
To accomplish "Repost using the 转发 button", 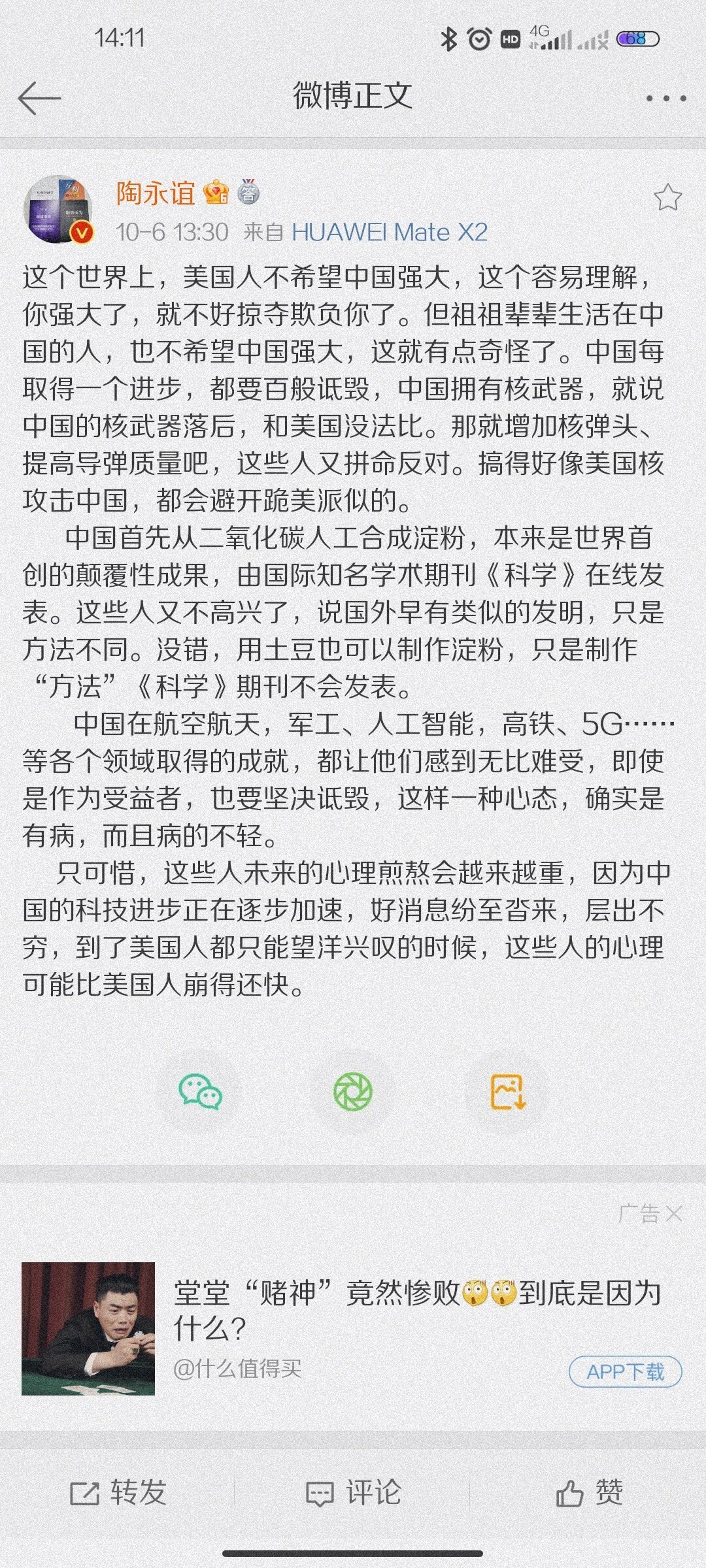I will click(119, 1493).
